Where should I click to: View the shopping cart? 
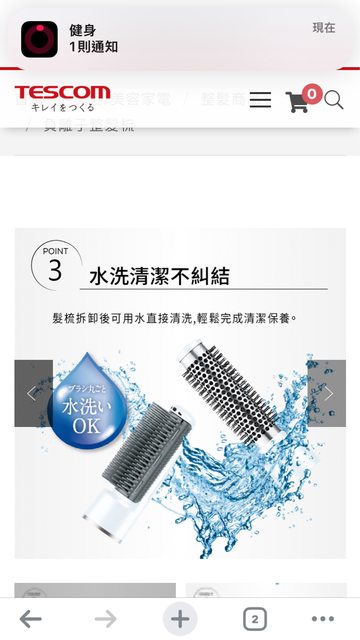pyautogui.click(x=303, y=99)
